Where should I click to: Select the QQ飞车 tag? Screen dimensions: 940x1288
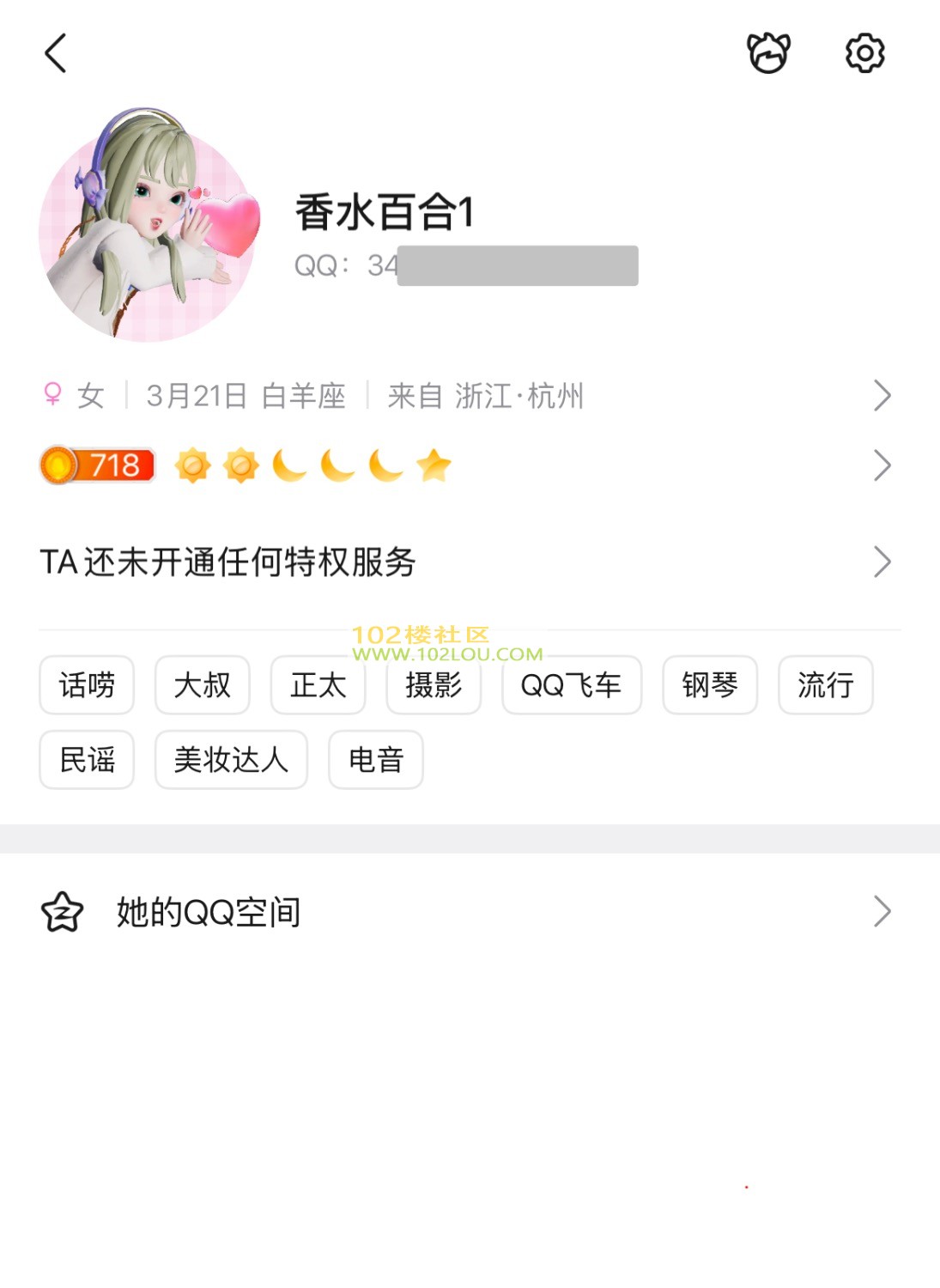point(572,685)
